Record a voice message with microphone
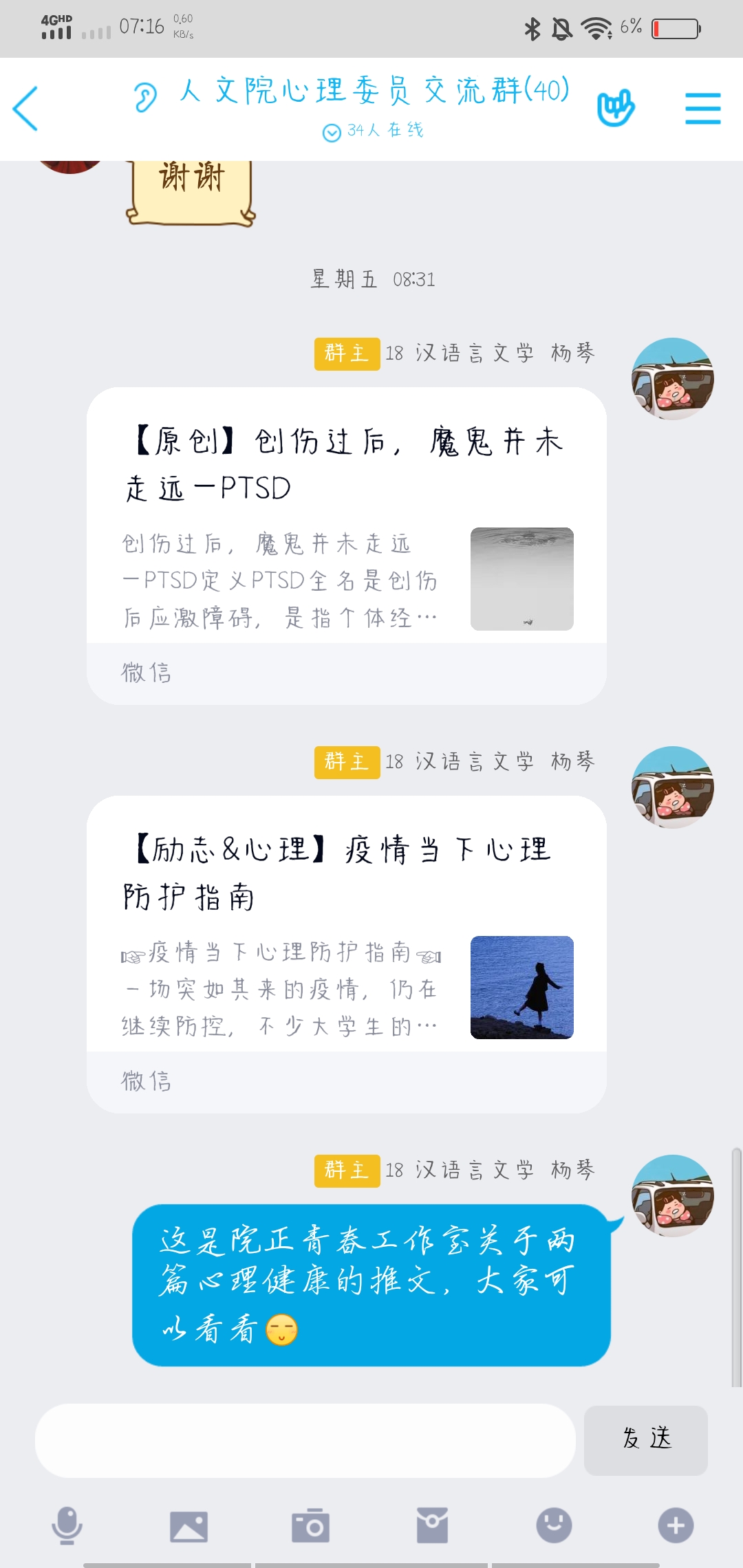The image size is (743, 1568). coord(67,1525)
